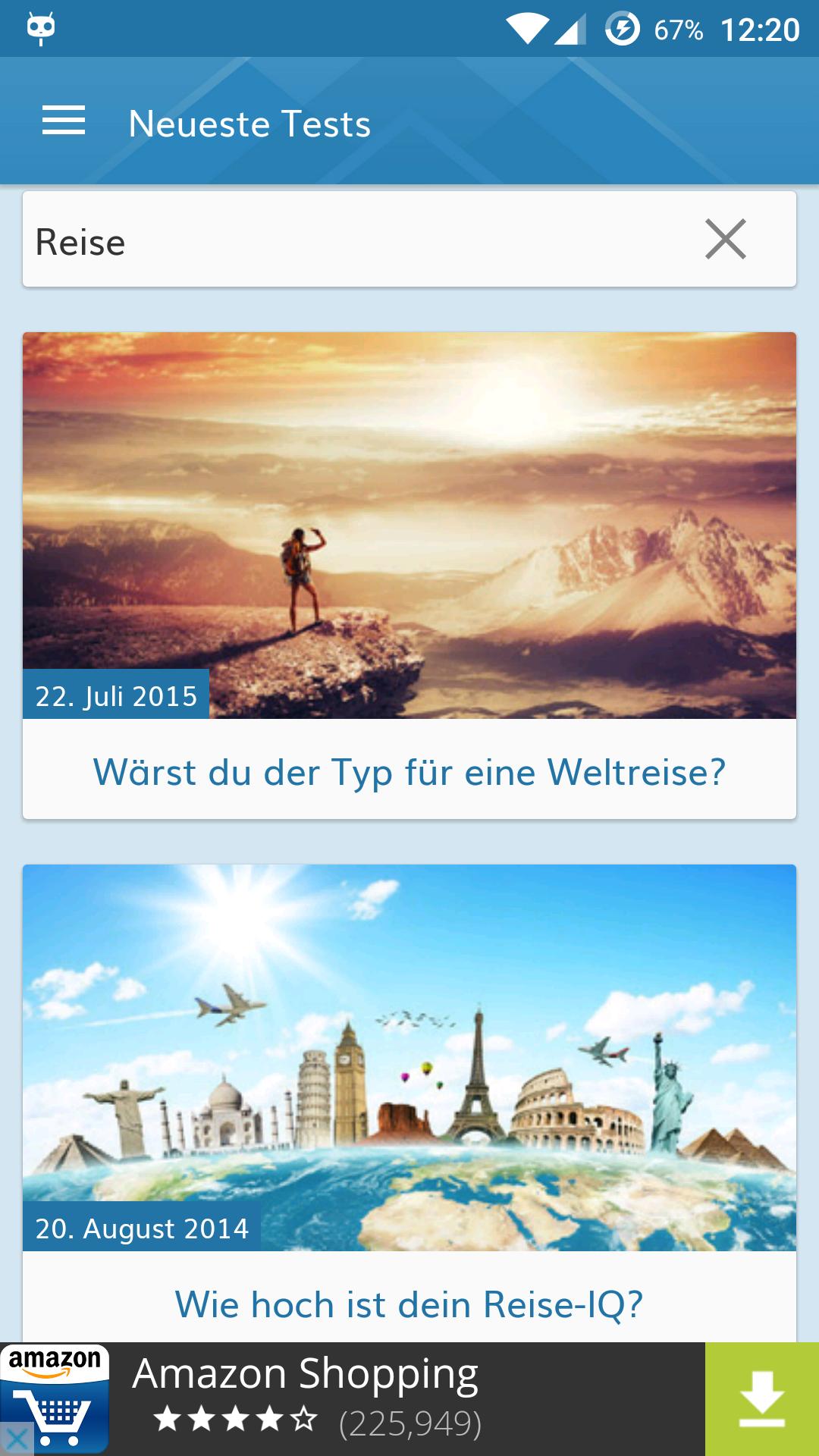Tap the clock showing 12:20

pyautogui.click(x=763, y=30)
